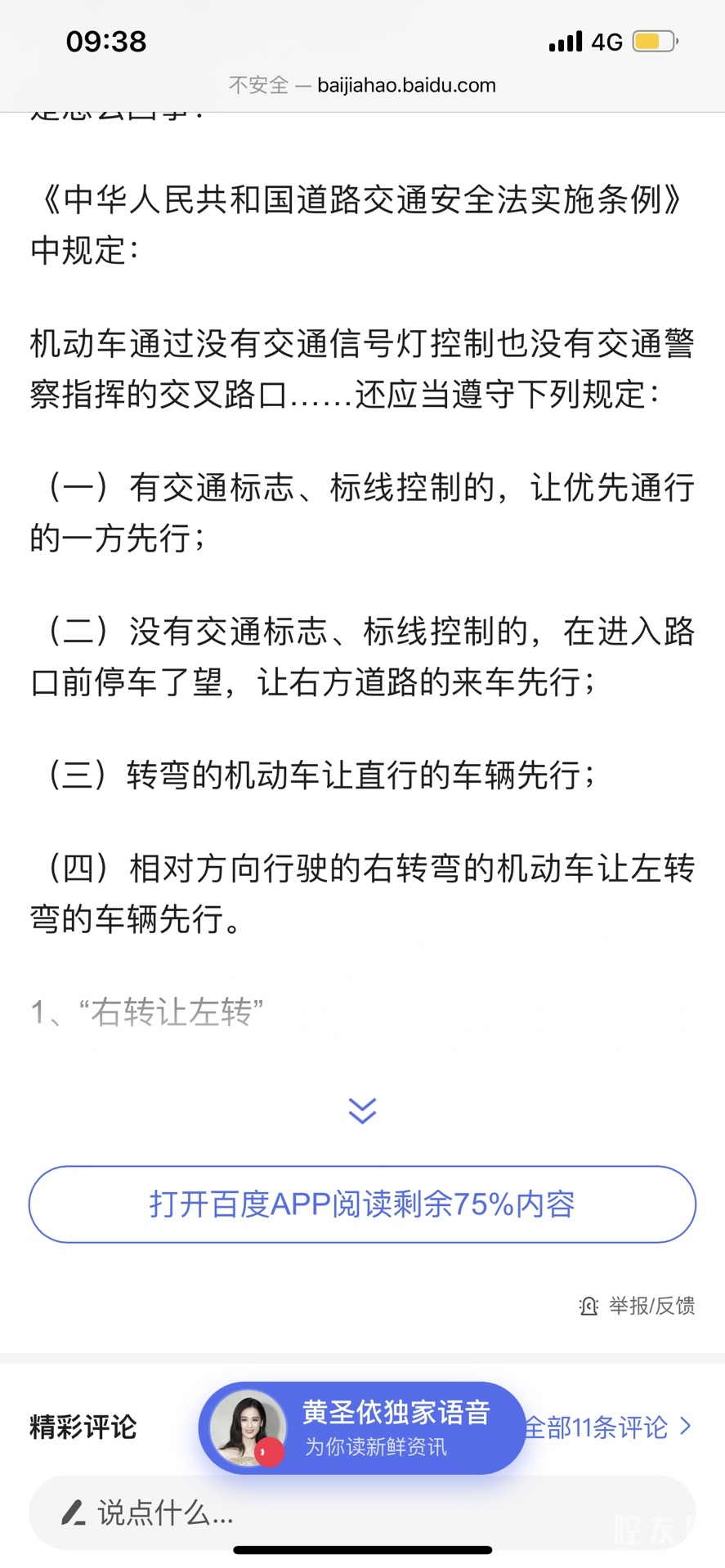
Task: Open the 举报/反馈 report link
Action: 638,1306
